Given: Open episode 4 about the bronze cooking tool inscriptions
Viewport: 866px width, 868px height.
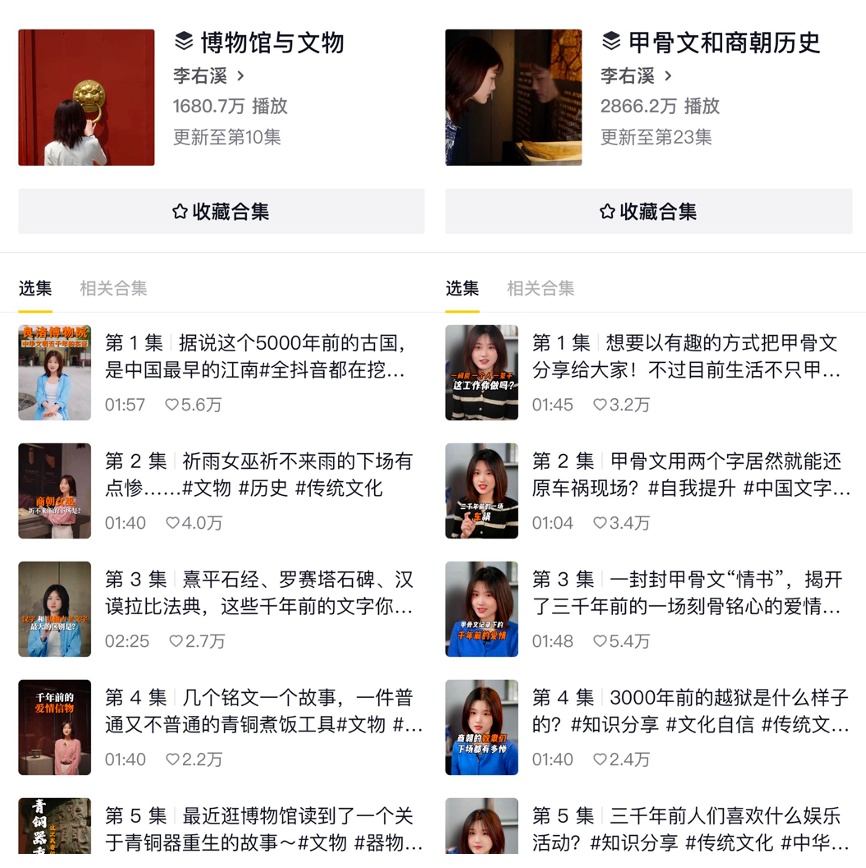Looking at the screenshot, I should click(257, 711).
